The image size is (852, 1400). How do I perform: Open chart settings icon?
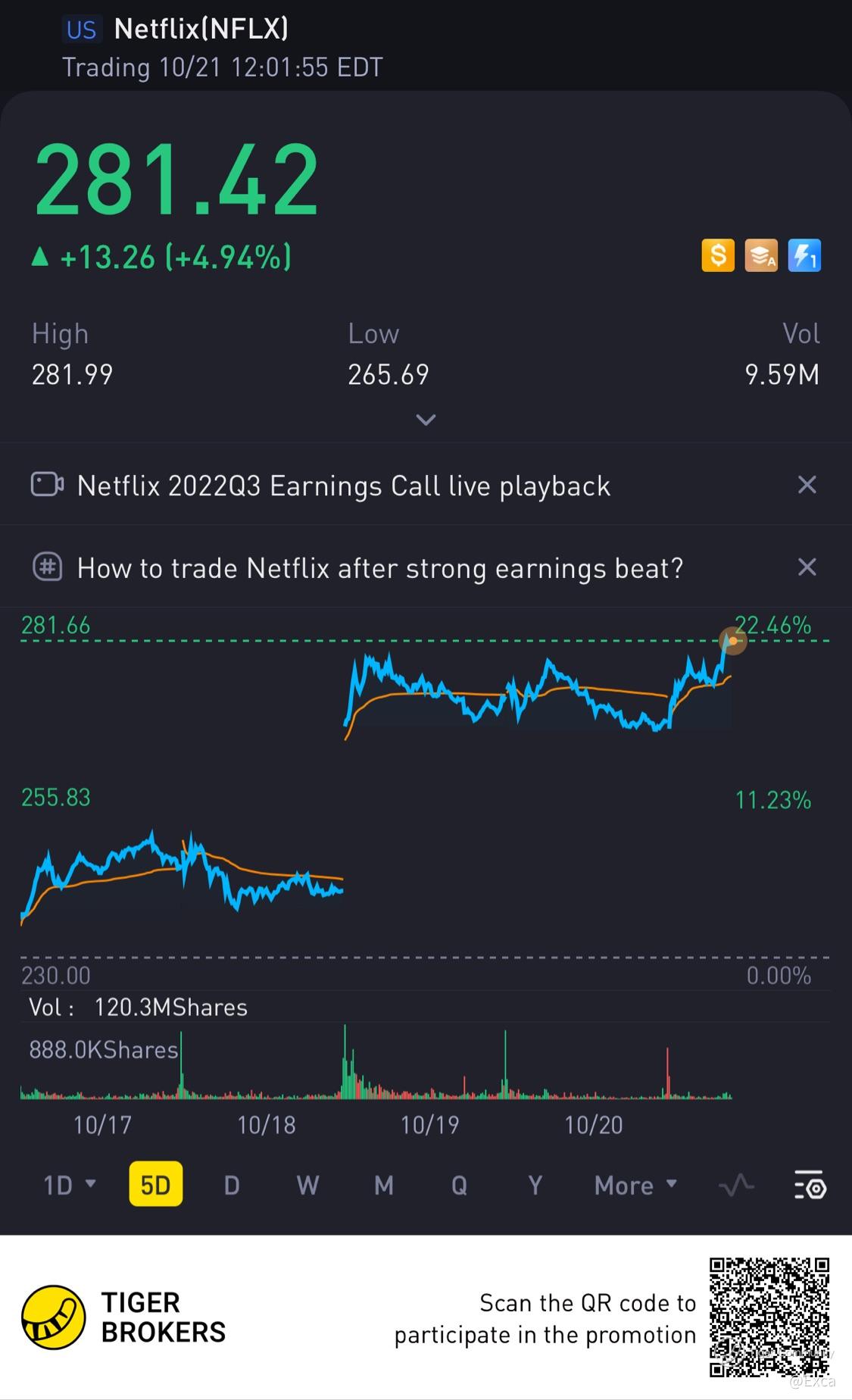(x=810, y=1185)
